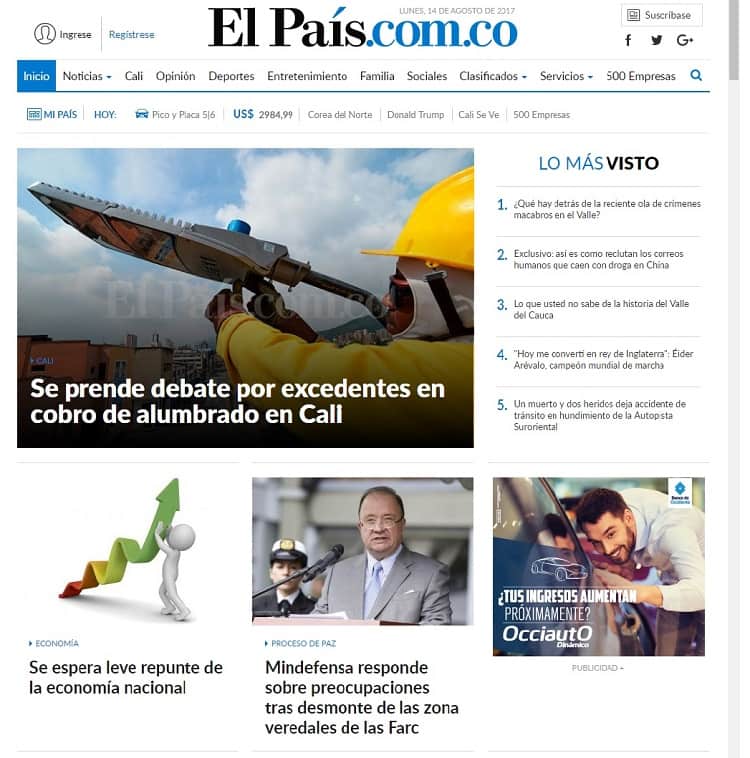Expand the Clasificados dropdown

pos(493,76)
